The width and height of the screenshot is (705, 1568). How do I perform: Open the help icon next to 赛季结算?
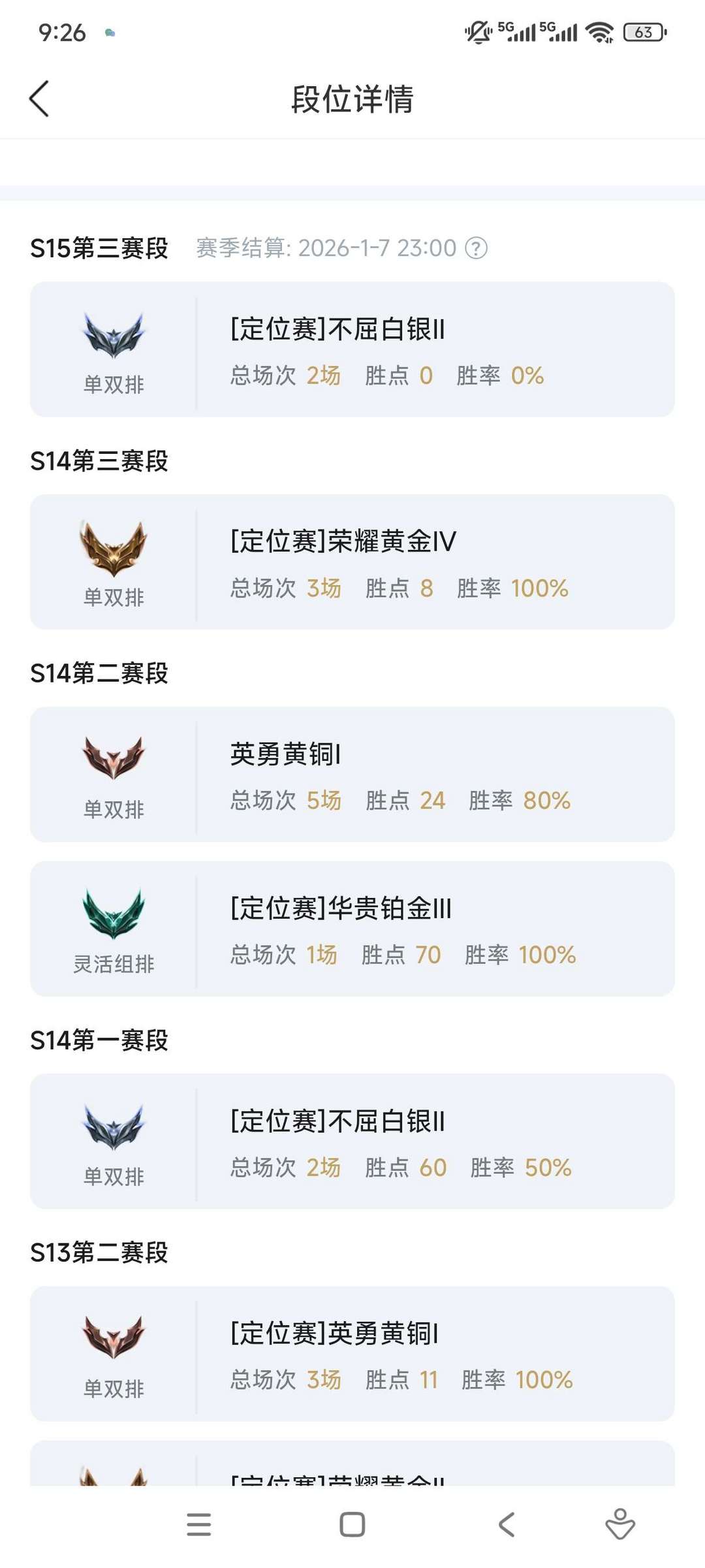(476, 248)
